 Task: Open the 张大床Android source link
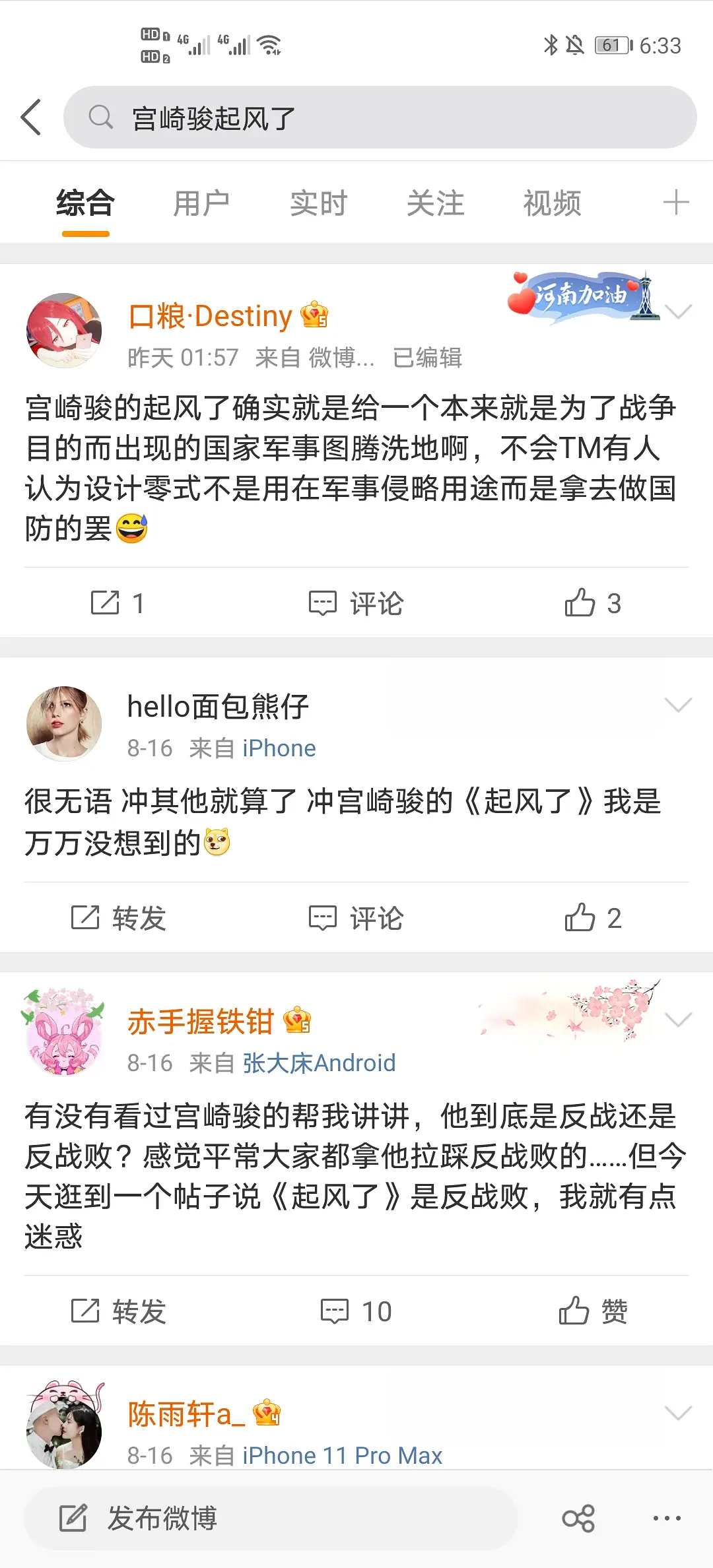[319, 1063]
